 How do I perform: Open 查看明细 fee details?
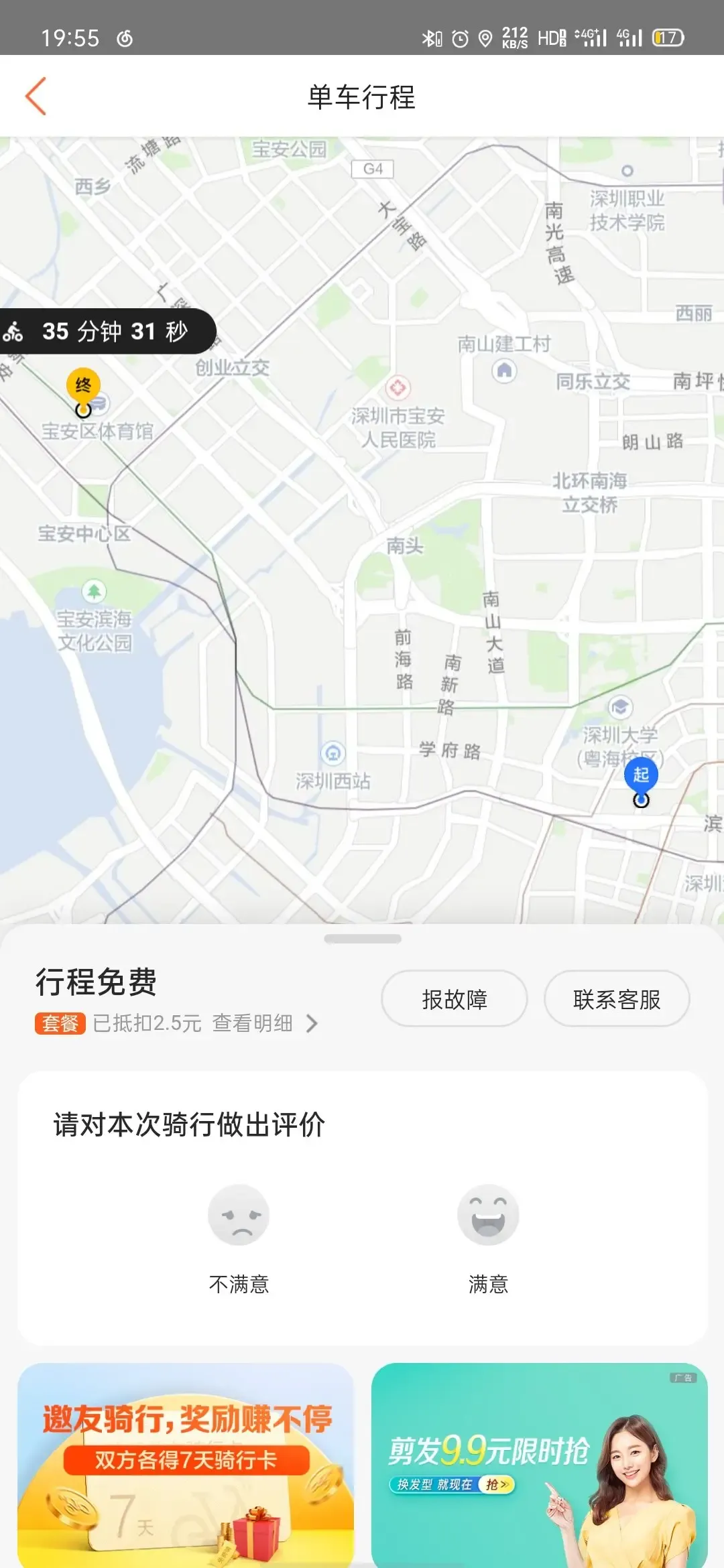264,1023
